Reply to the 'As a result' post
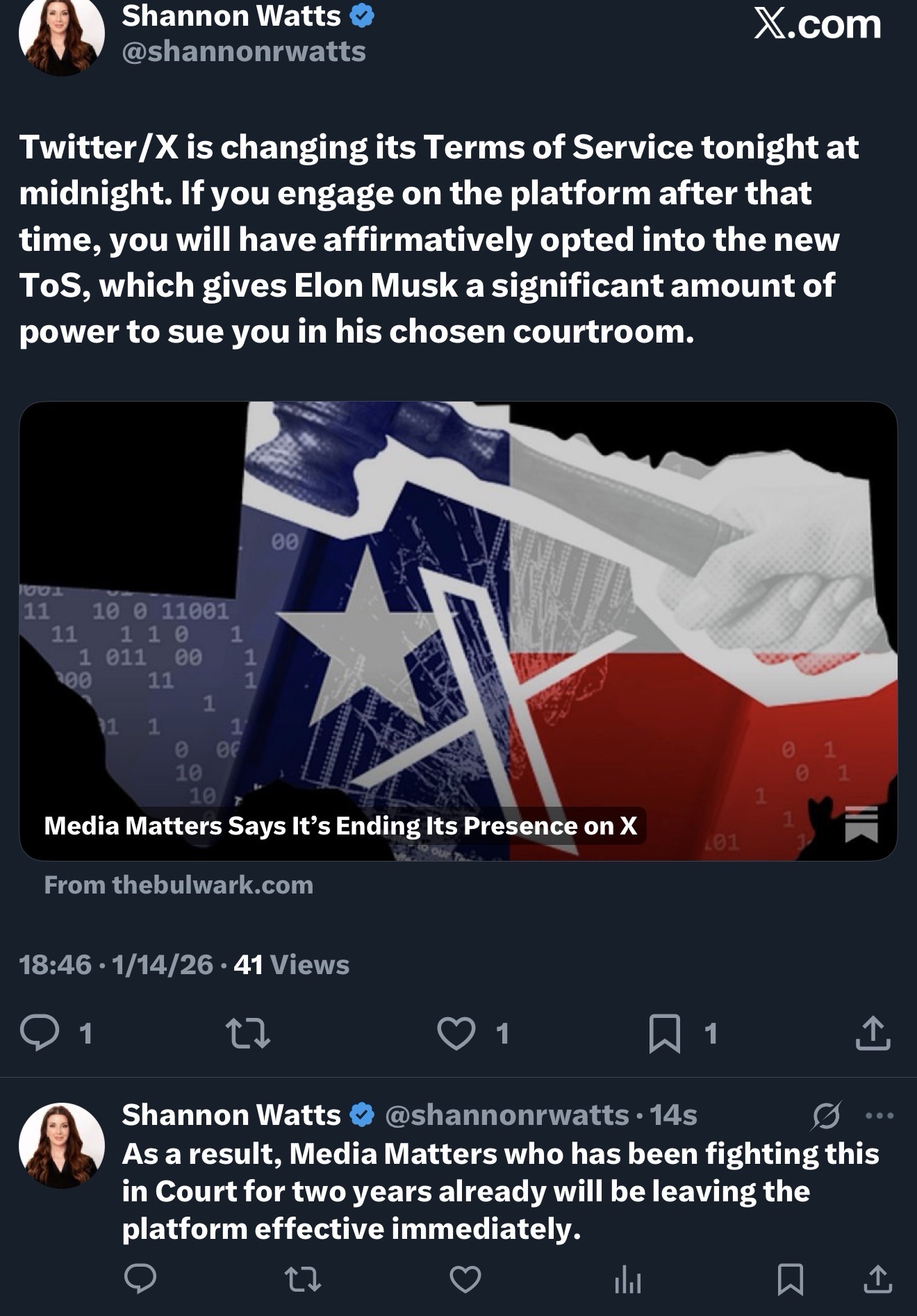Image resolution: width=917 pixels, height=1316 pixels. click(140, 1278)
